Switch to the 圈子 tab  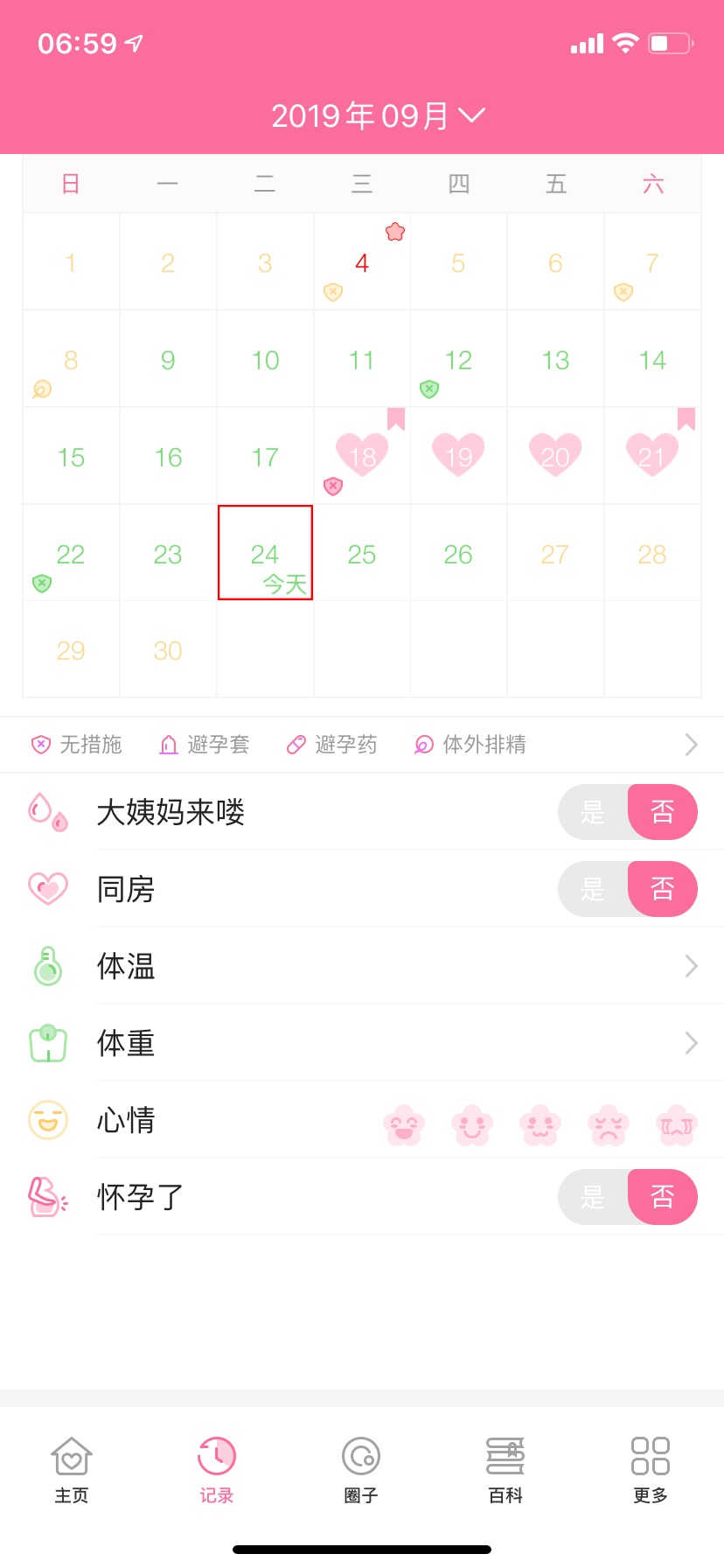tap(361, 1470)
